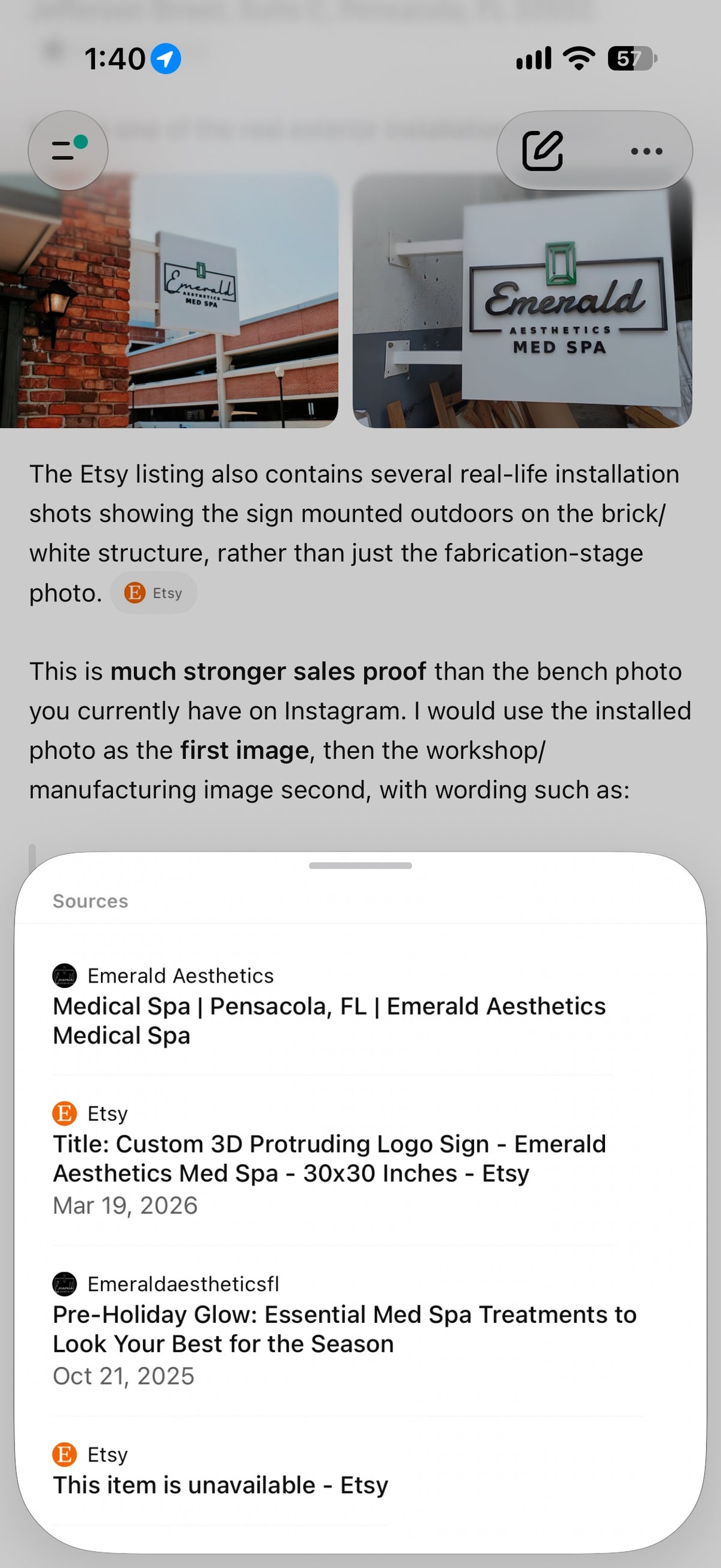Image resolution: width=721 pixels, height=1568 pixels.
Task: View the close-up Emerald sign photo
Action: click(x=522, y=300)
